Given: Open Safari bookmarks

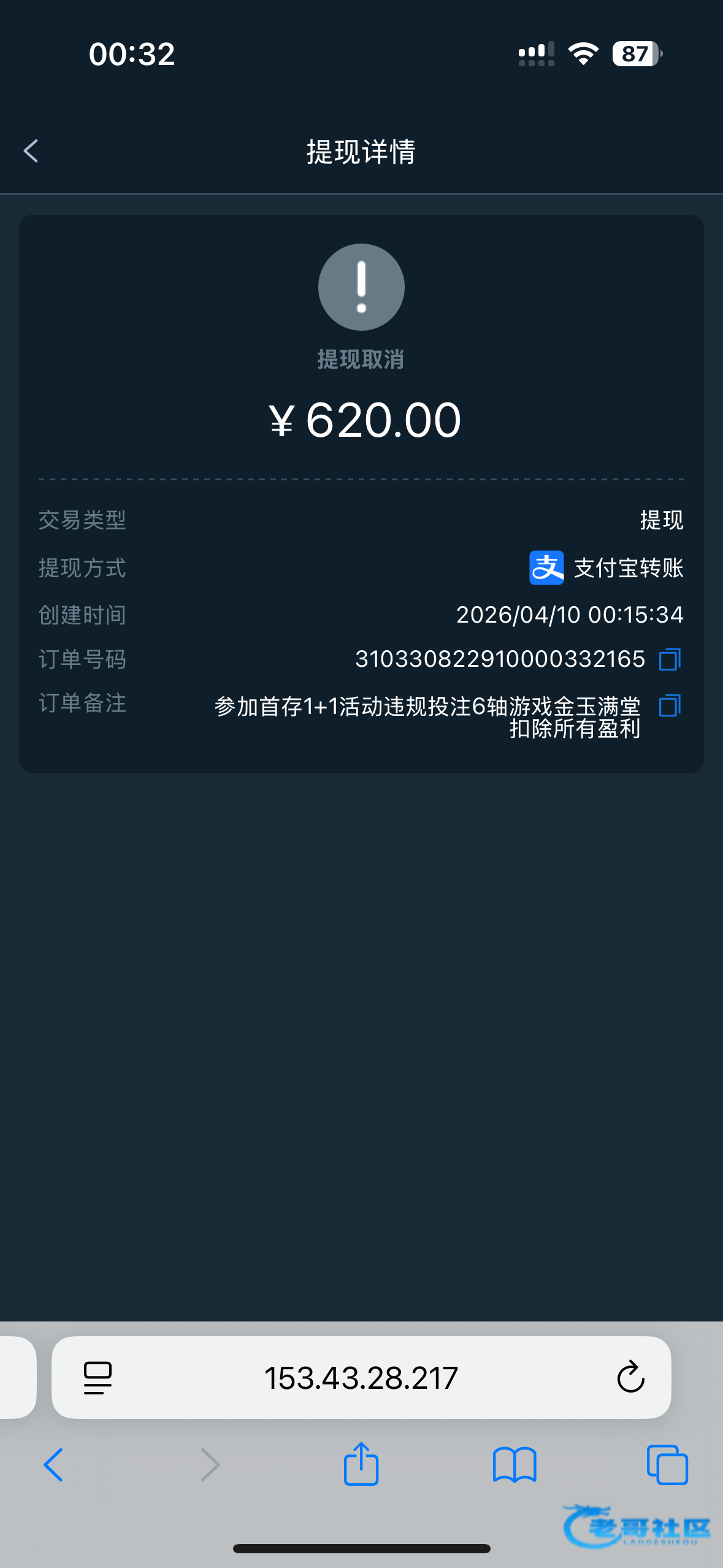Looking at the screenshot, I should pos(515,1465).
